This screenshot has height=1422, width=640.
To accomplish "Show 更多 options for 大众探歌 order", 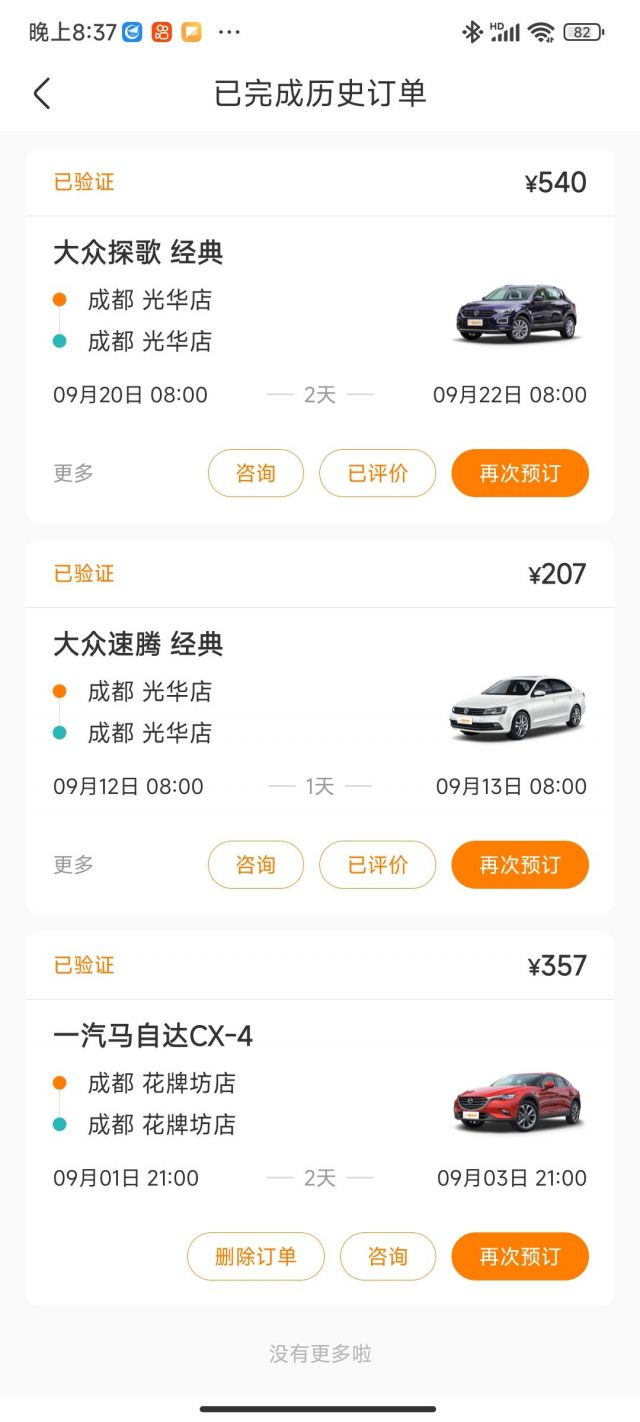I will coord(73,473).
